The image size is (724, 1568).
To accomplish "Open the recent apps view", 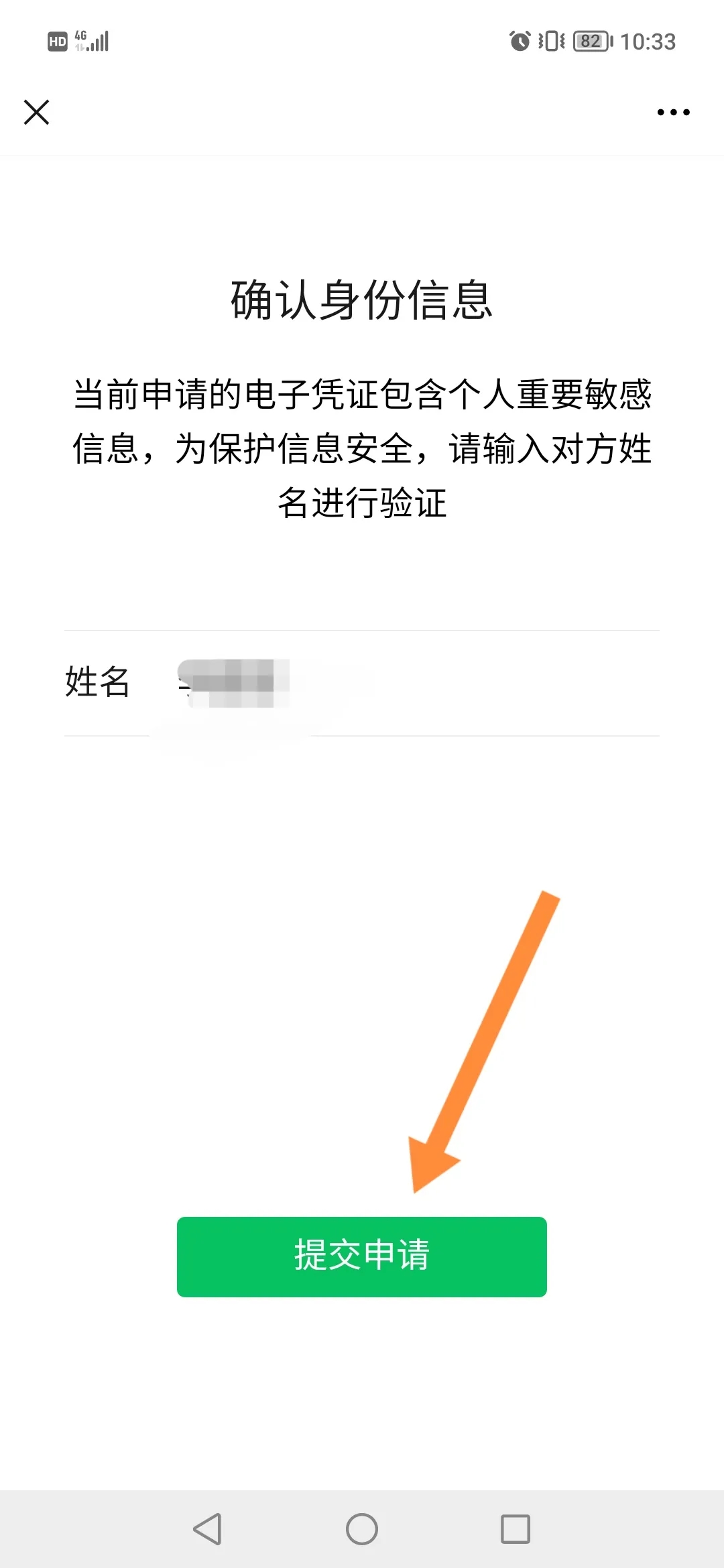I will [x=516, y=1529].
